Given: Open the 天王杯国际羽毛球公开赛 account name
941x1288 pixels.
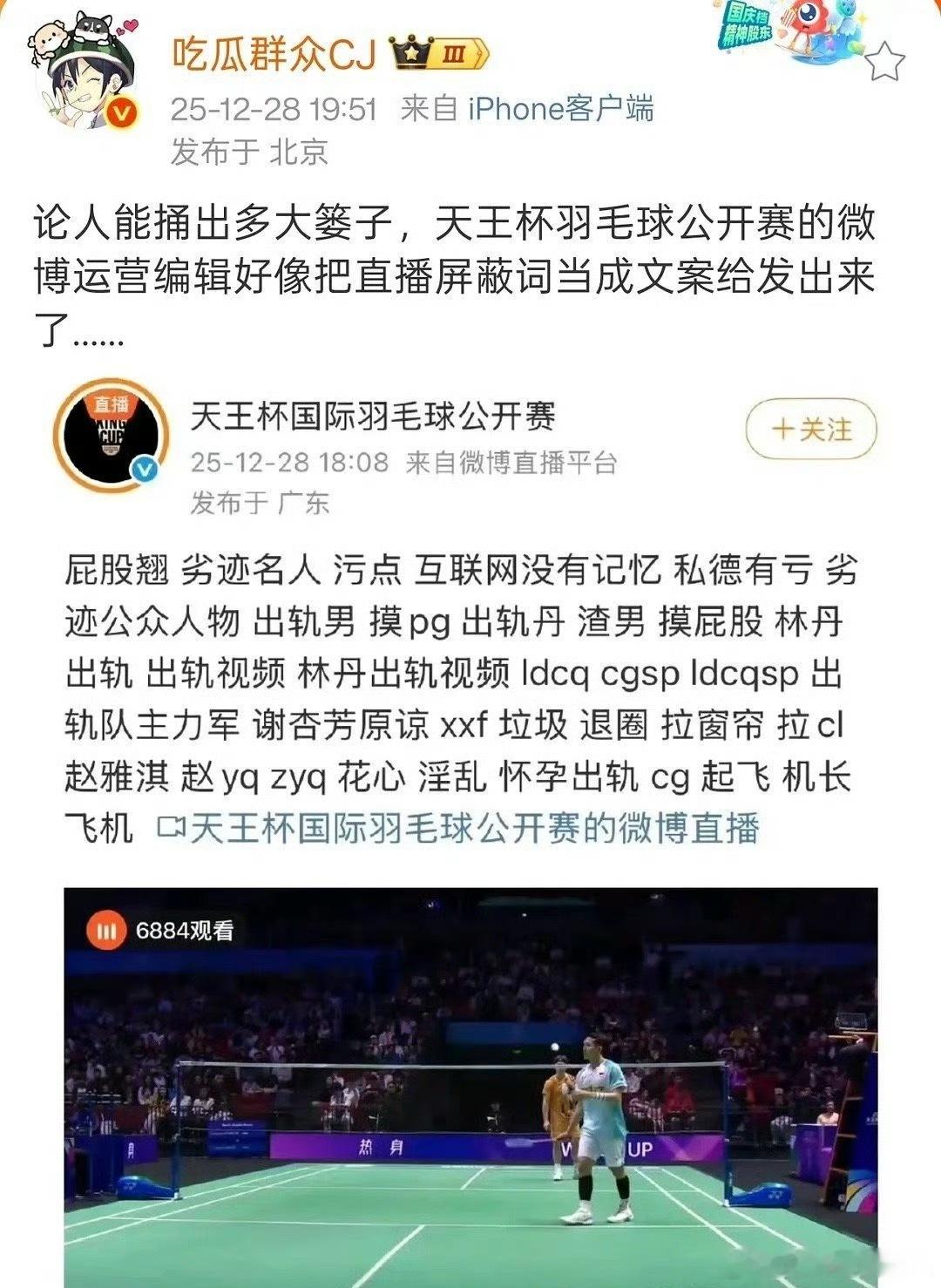Looking at the screenshot, I should (375, 417).
